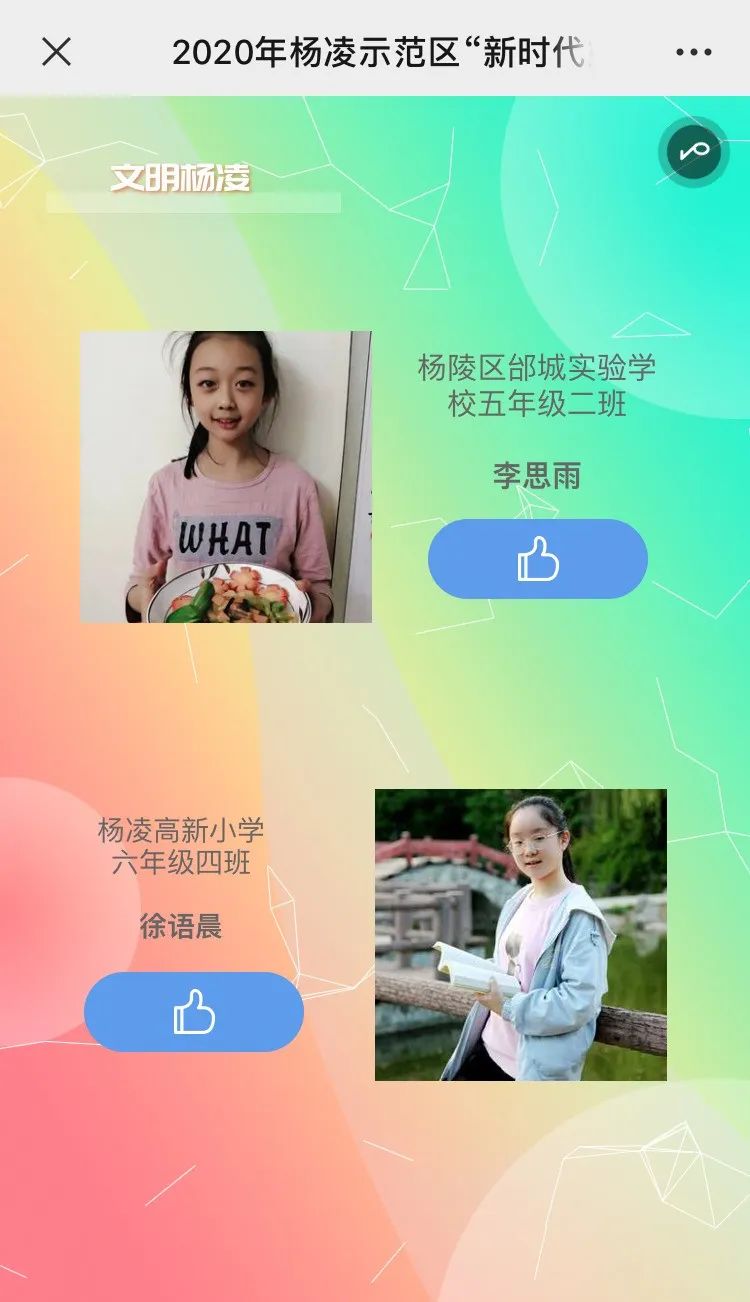Vote for 徐语晨 with the thumbs-up button
Viewport: 750px width, 1302px height.
pos(194,1012)
